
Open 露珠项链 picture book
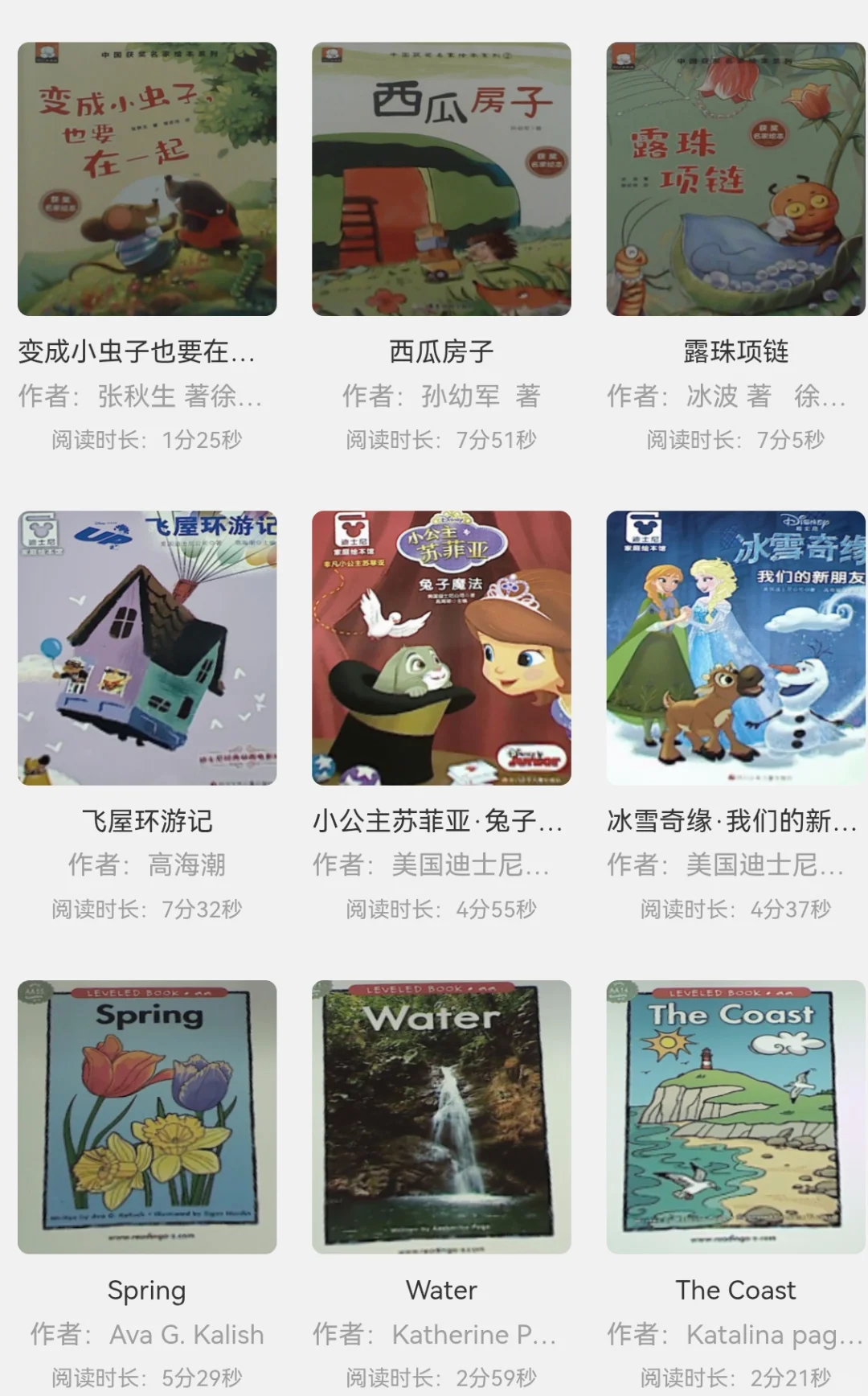[x=735, y=179]
